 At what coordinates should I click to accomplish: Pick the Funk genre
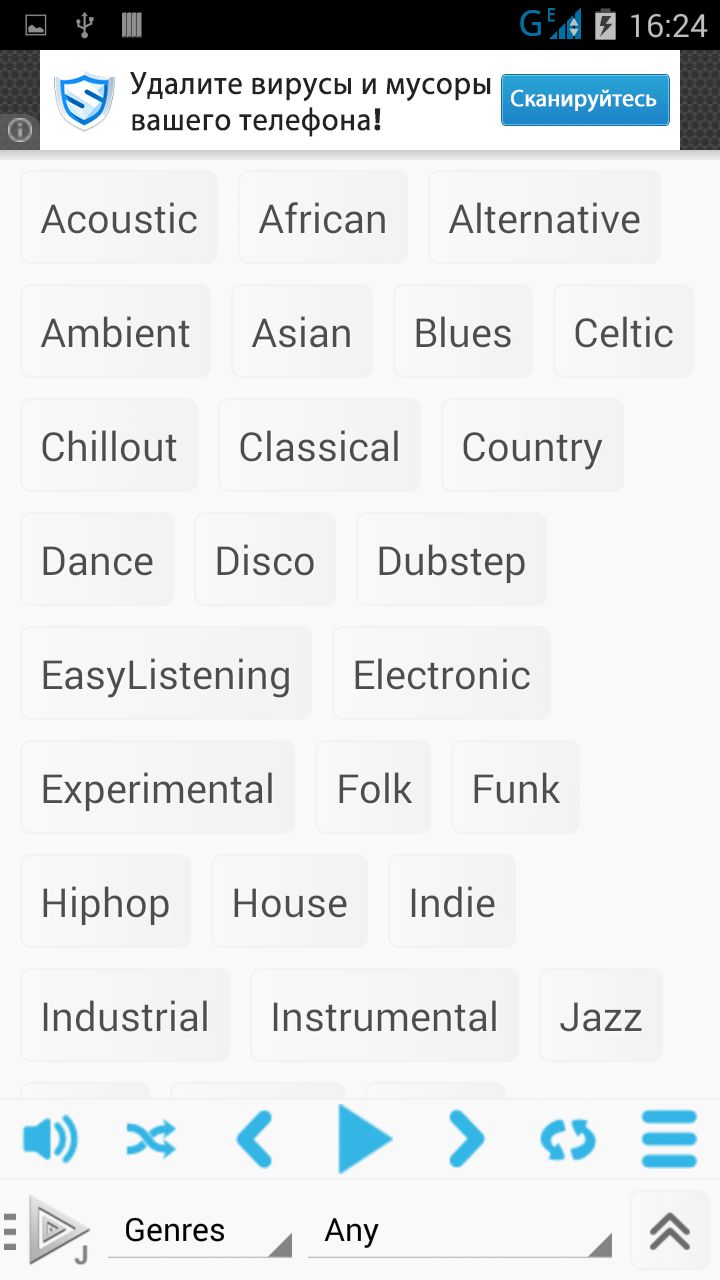tap(515, 789)
